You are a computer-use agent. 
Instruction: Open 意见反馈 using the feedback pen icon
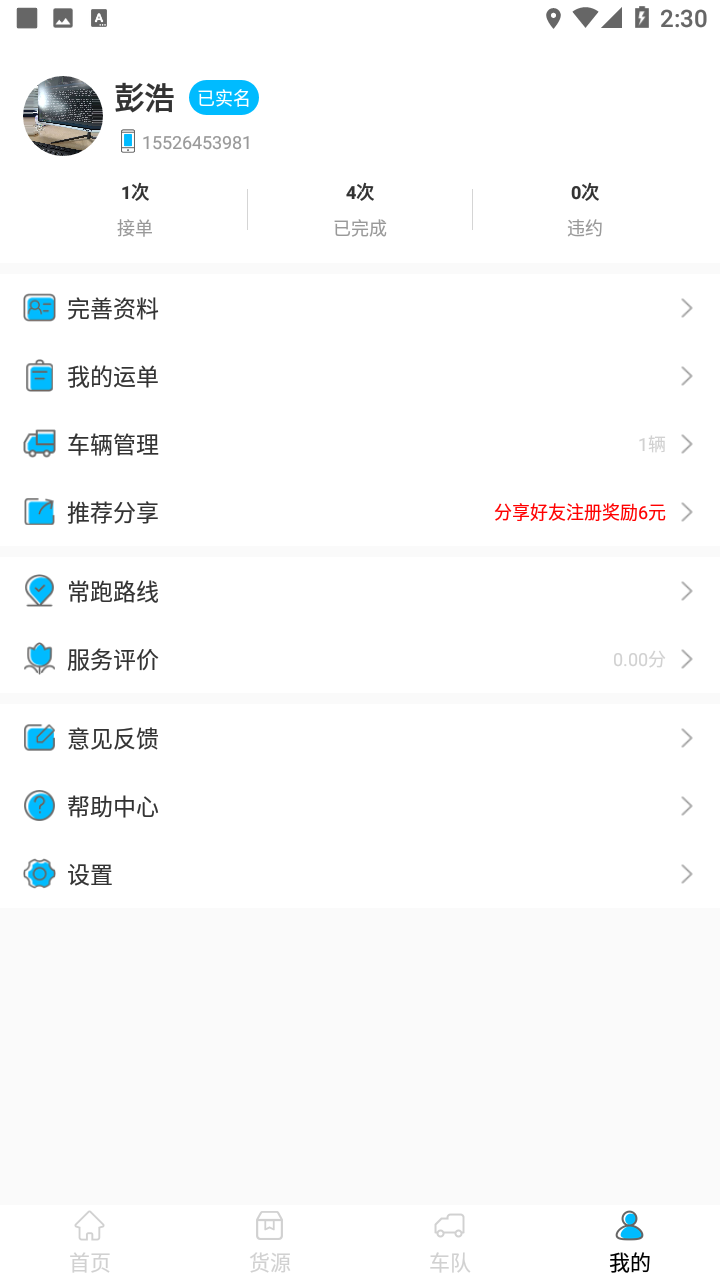pos(39,738)
